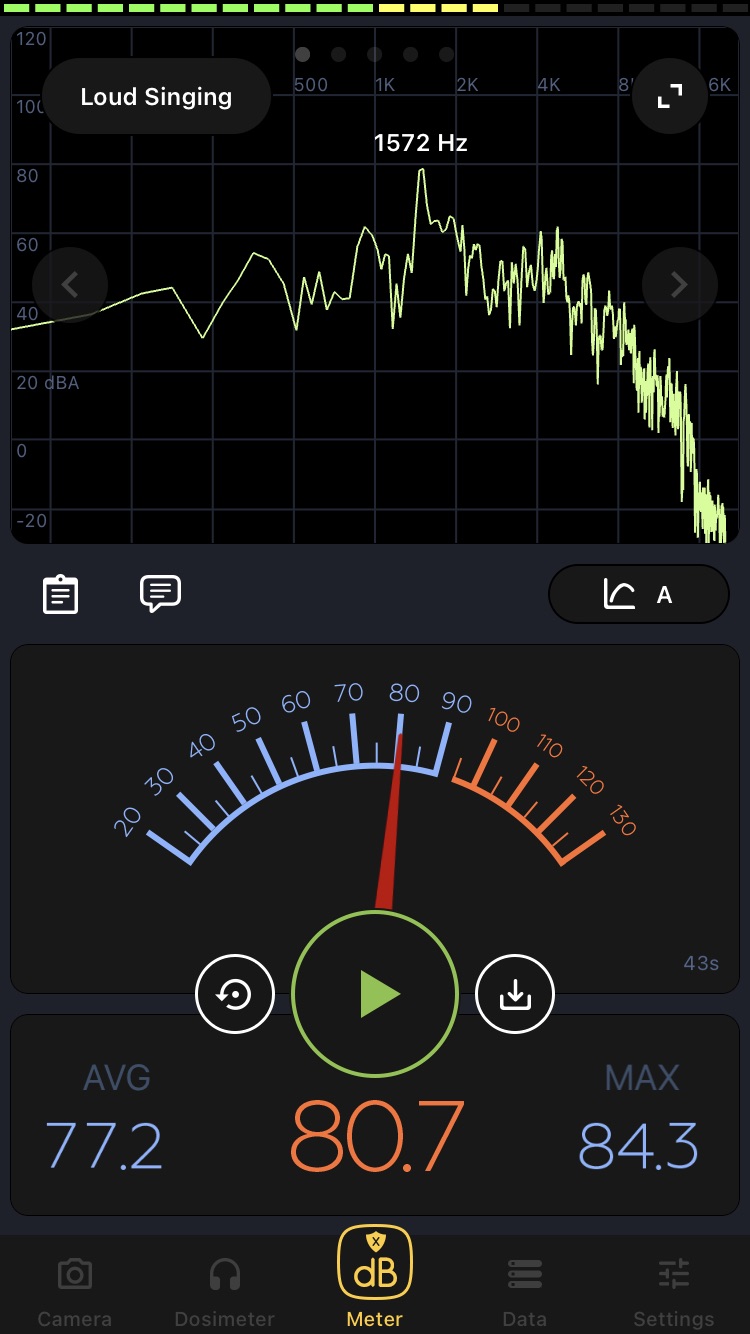Viewport: 750px width, 1334px height.
Task: Go to the next graph view
Action: pos(679,285)
